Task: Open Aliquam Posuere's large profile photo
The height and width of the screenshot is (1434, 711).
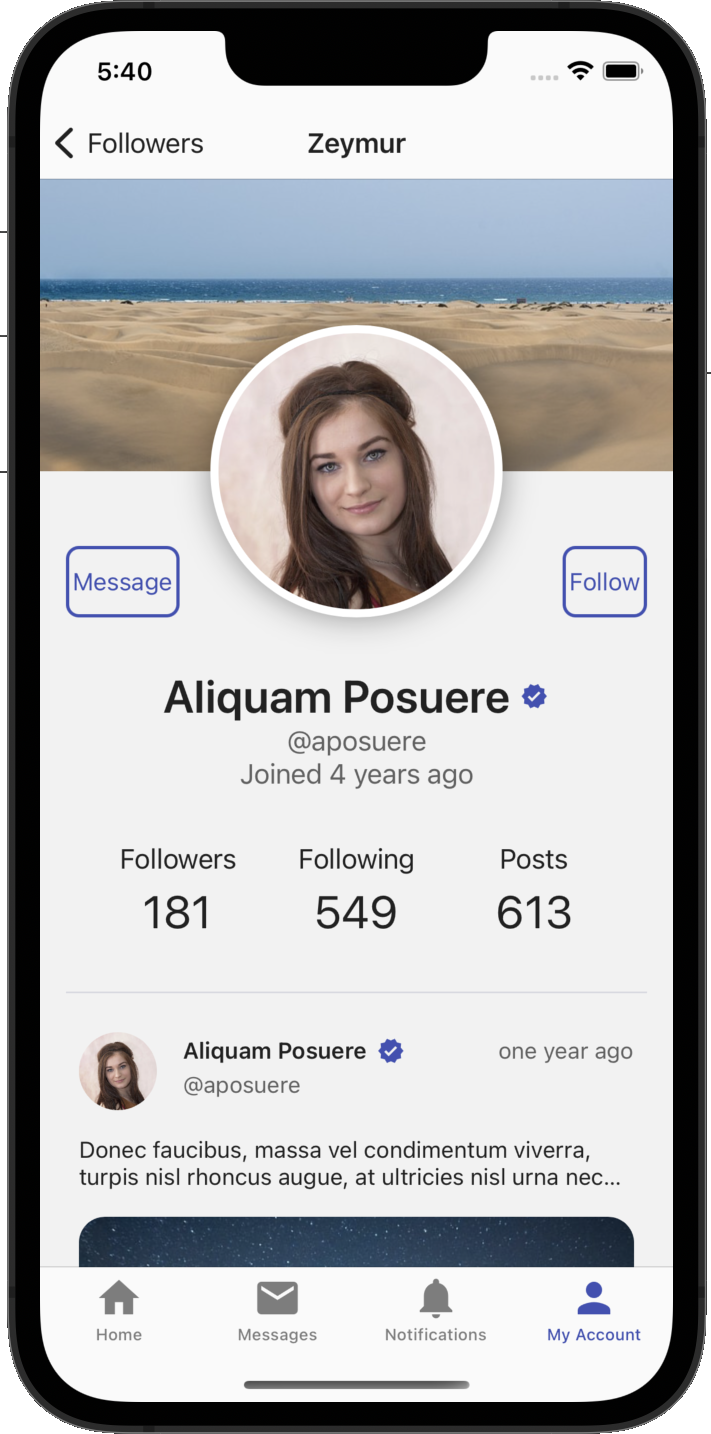Action: pos(356,470)
